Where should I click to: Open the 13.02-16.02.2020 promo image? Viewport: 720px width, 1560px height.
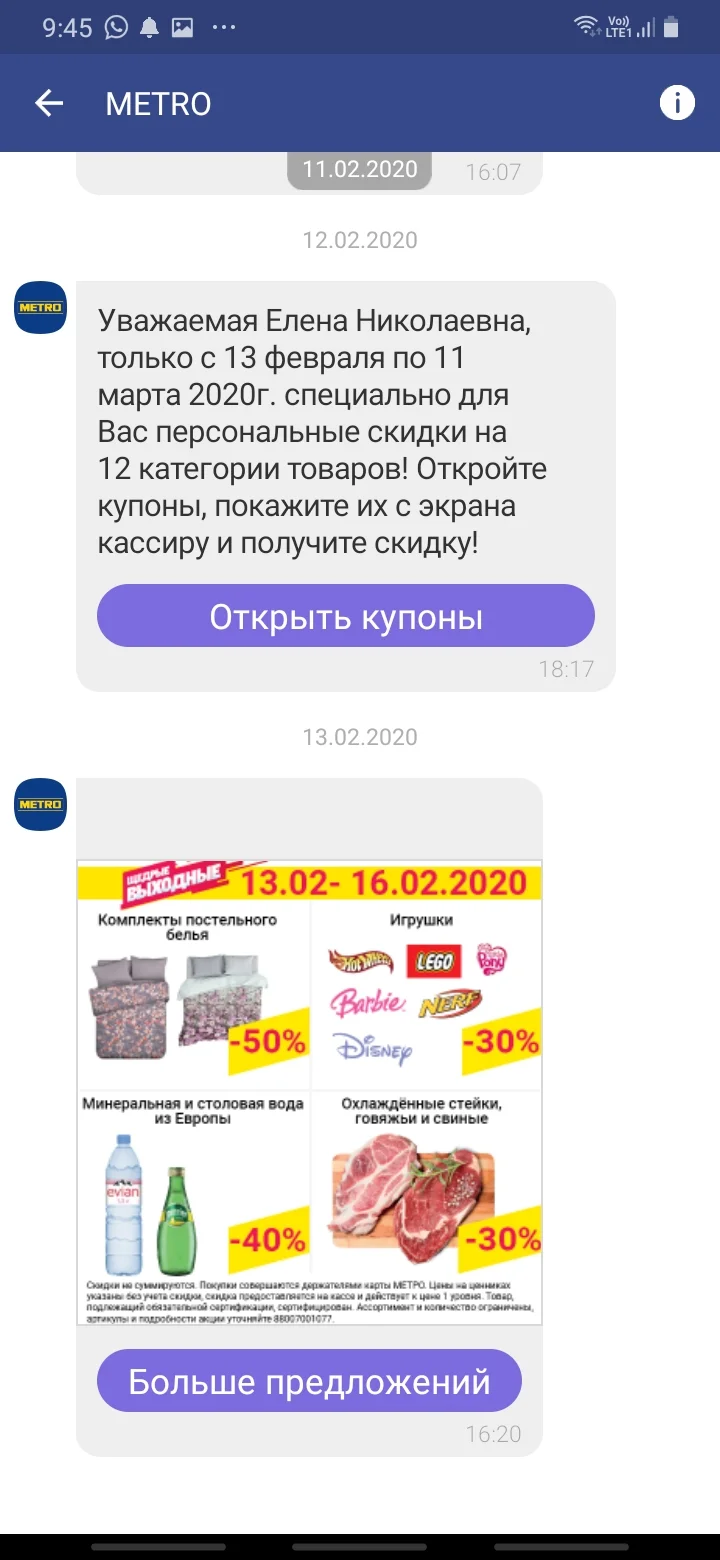[x=309, y=1090]
